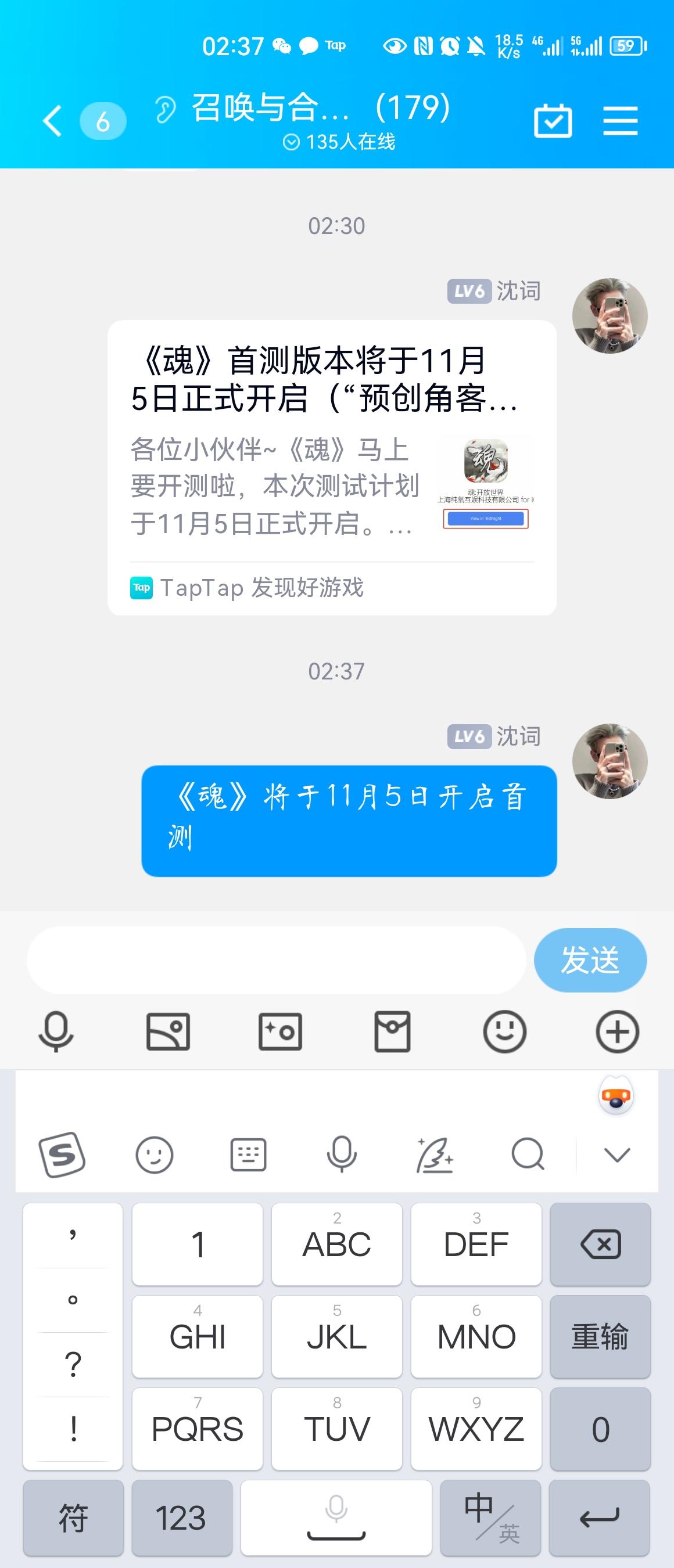This screenshot has height=1568, width=674.
Task: Open the group chat hamburger menu
Action: [x=622, y=121]
